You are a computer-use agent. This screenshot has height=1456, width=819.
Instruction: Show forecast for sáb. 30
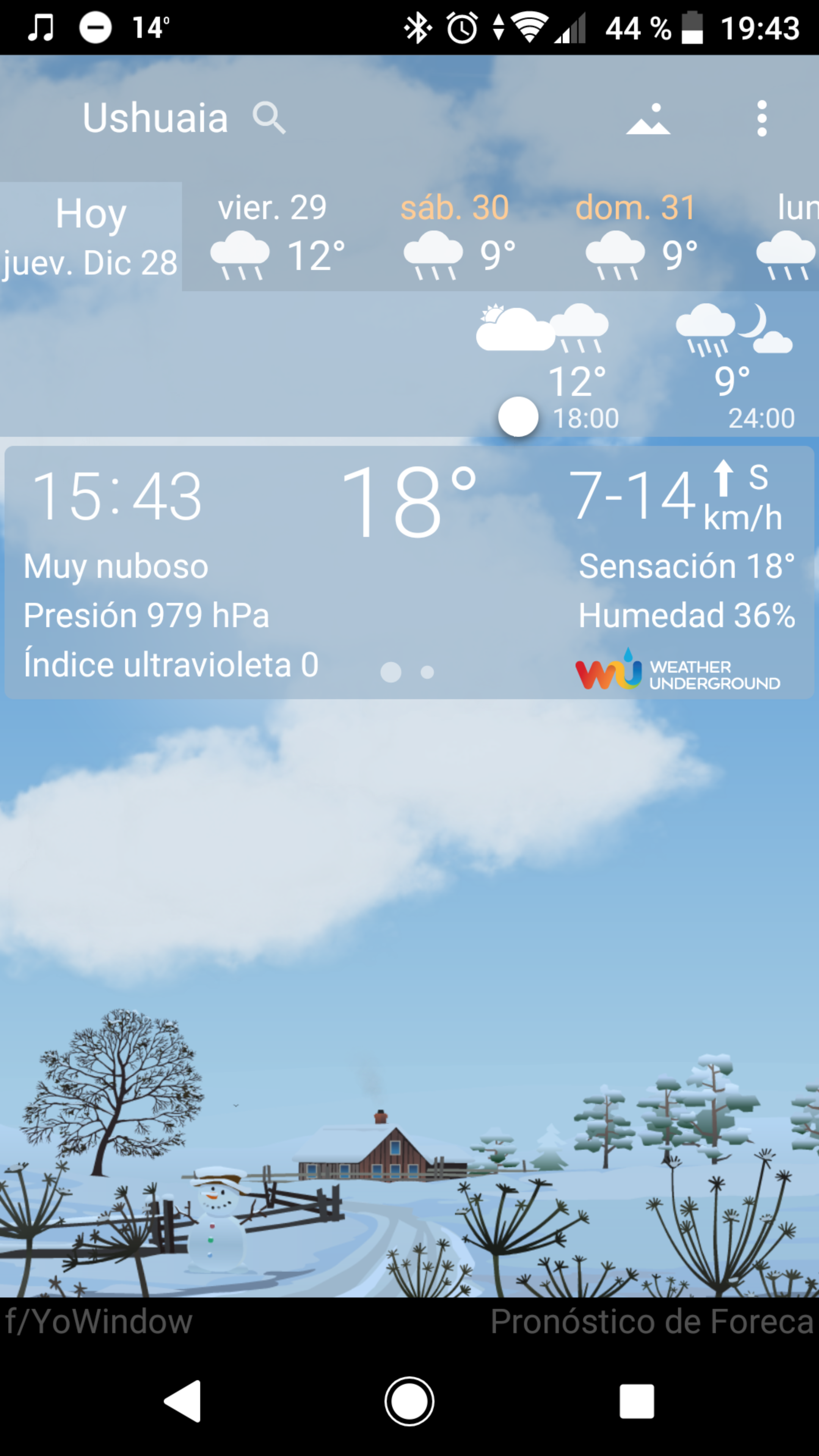[x=455, y=236]
